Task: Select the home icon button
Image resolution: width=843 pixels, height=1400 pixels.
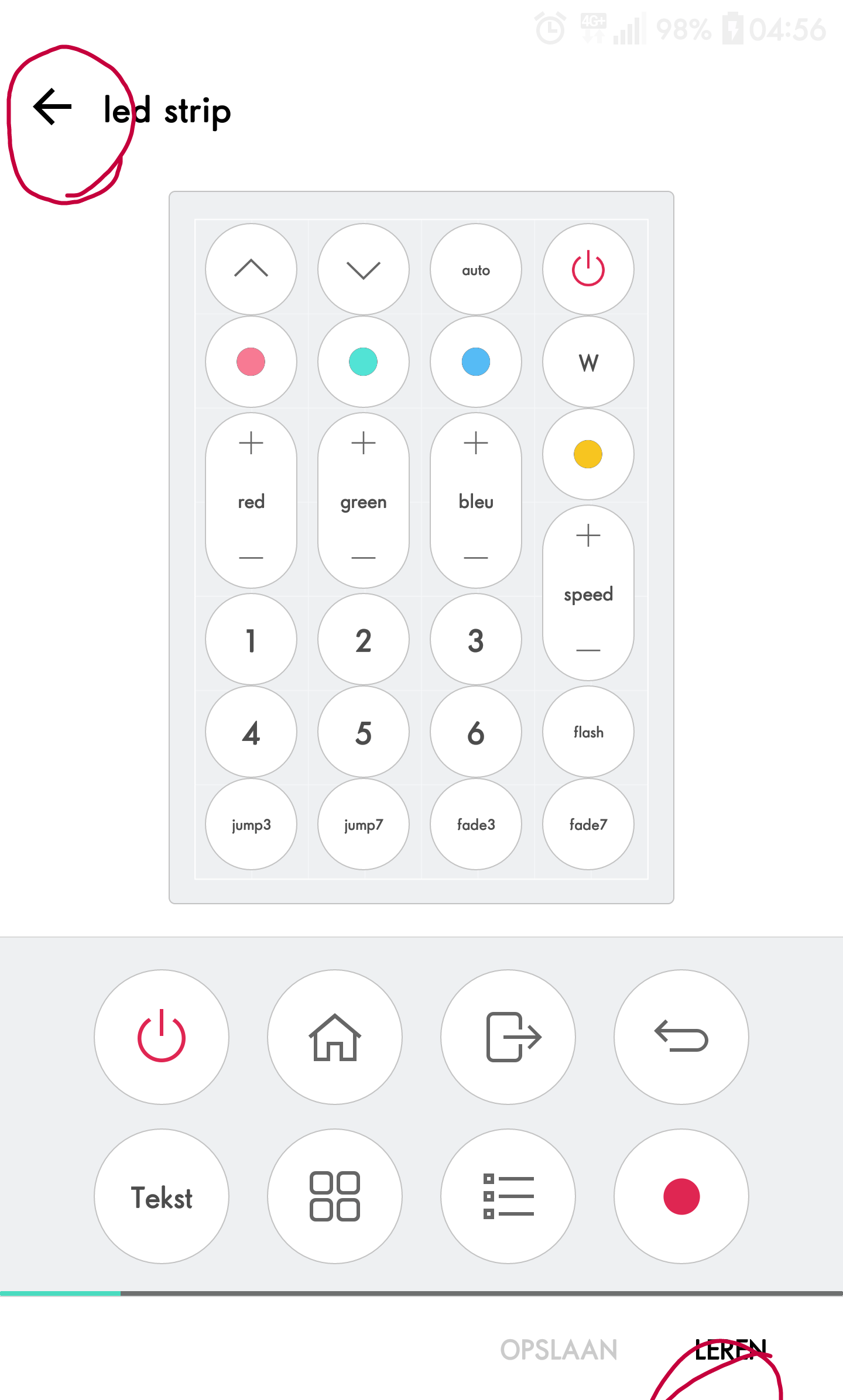Action: pos(335,1037)
